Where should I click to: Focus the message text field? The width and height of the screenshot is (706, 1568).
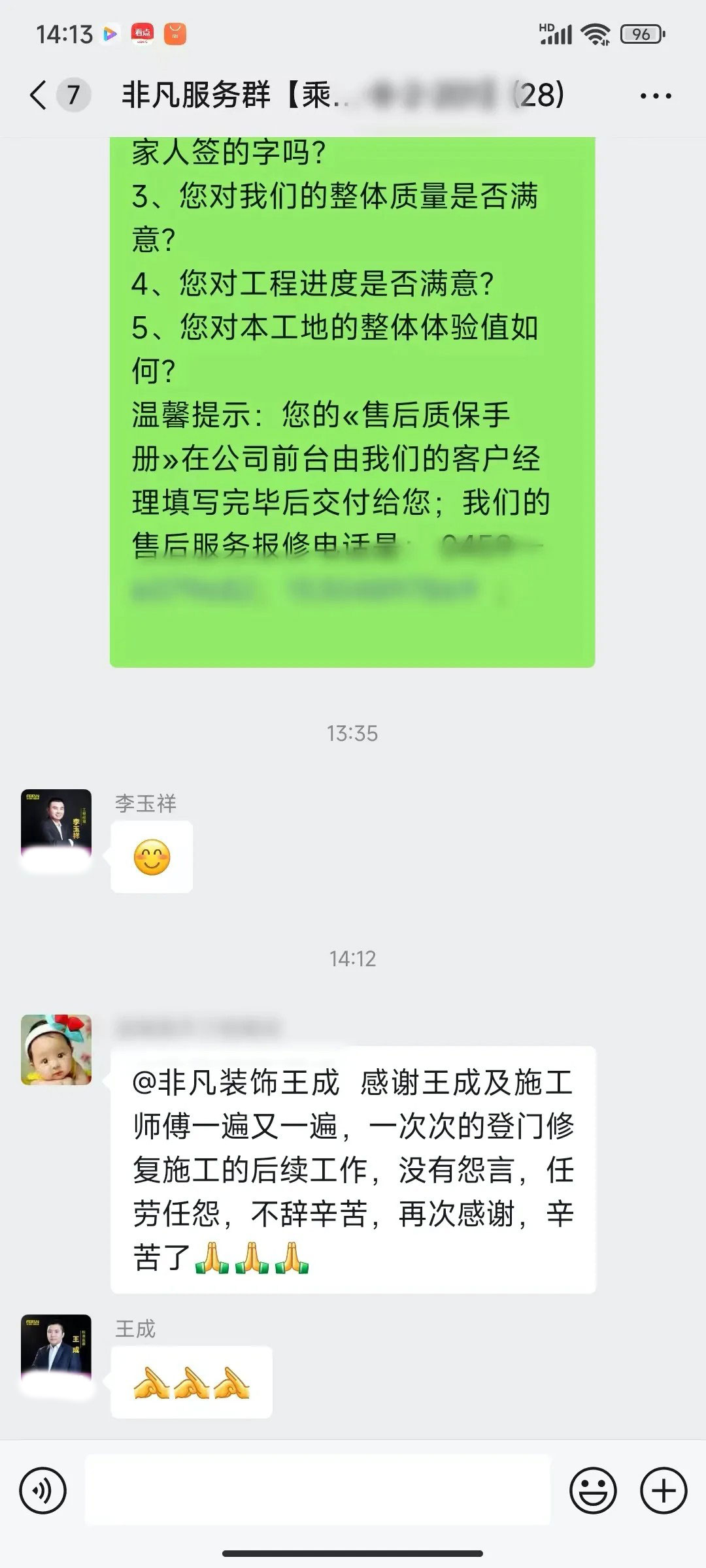coord(318,1491)
